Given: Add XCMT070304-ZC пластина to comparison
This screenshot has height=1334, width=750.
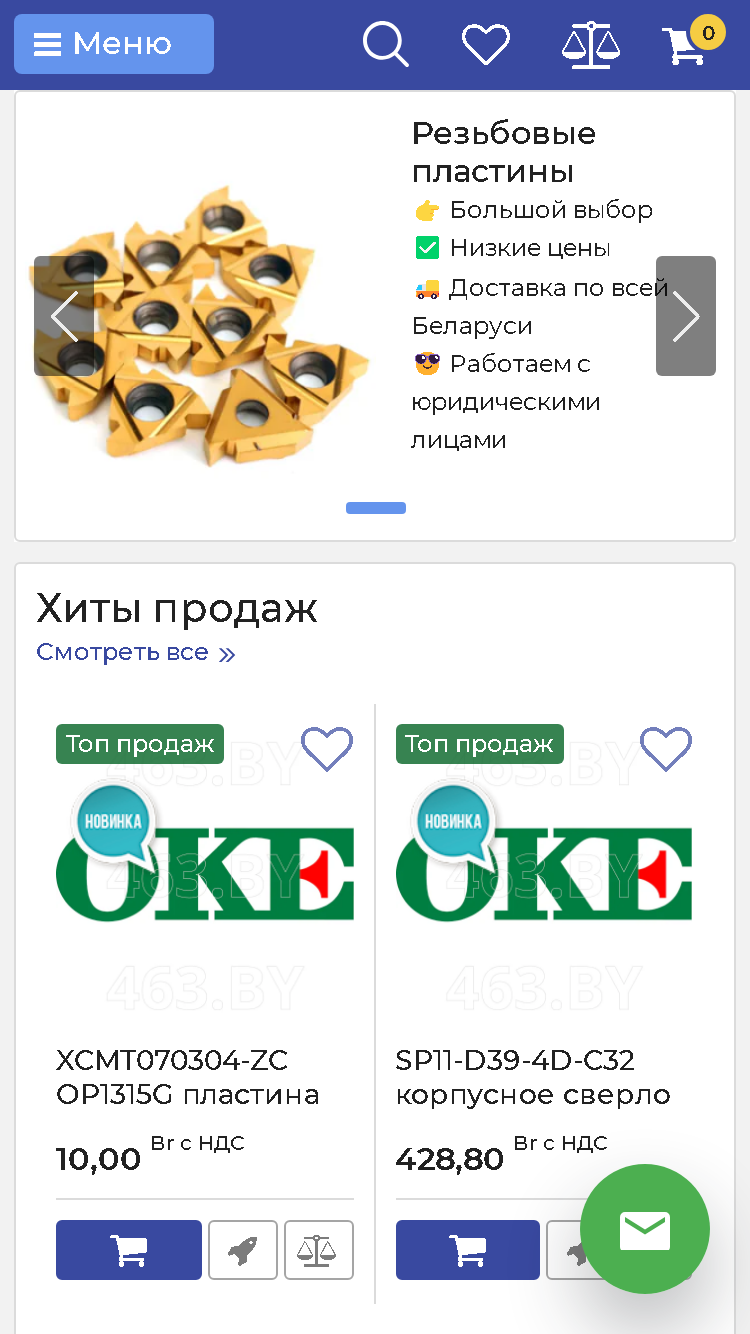Looking at the screenshot, I should click(x=319, y=1250).
